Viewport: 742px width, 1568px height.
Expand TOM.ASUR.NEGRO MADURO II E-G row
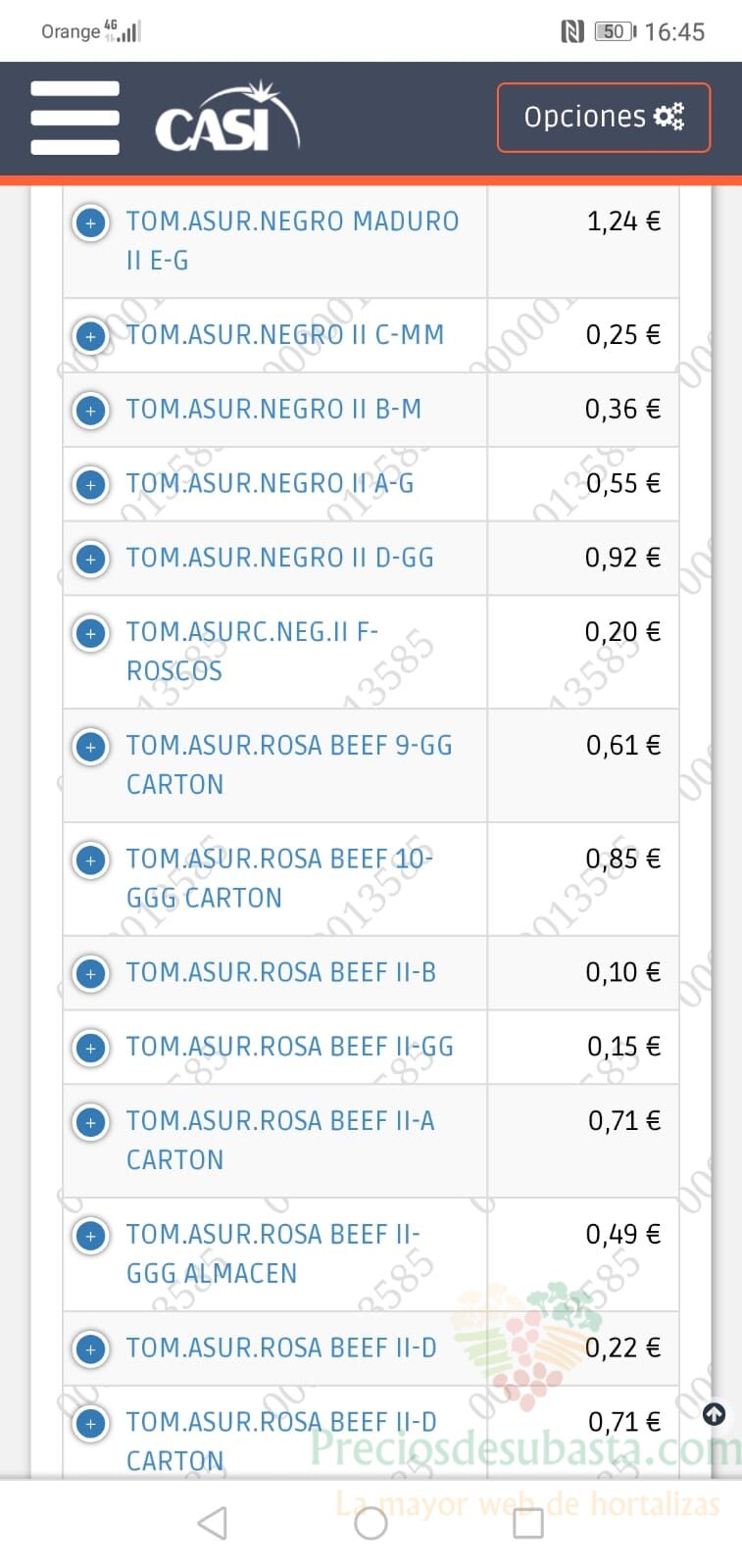pyautogui.click(x=91, y=223)
